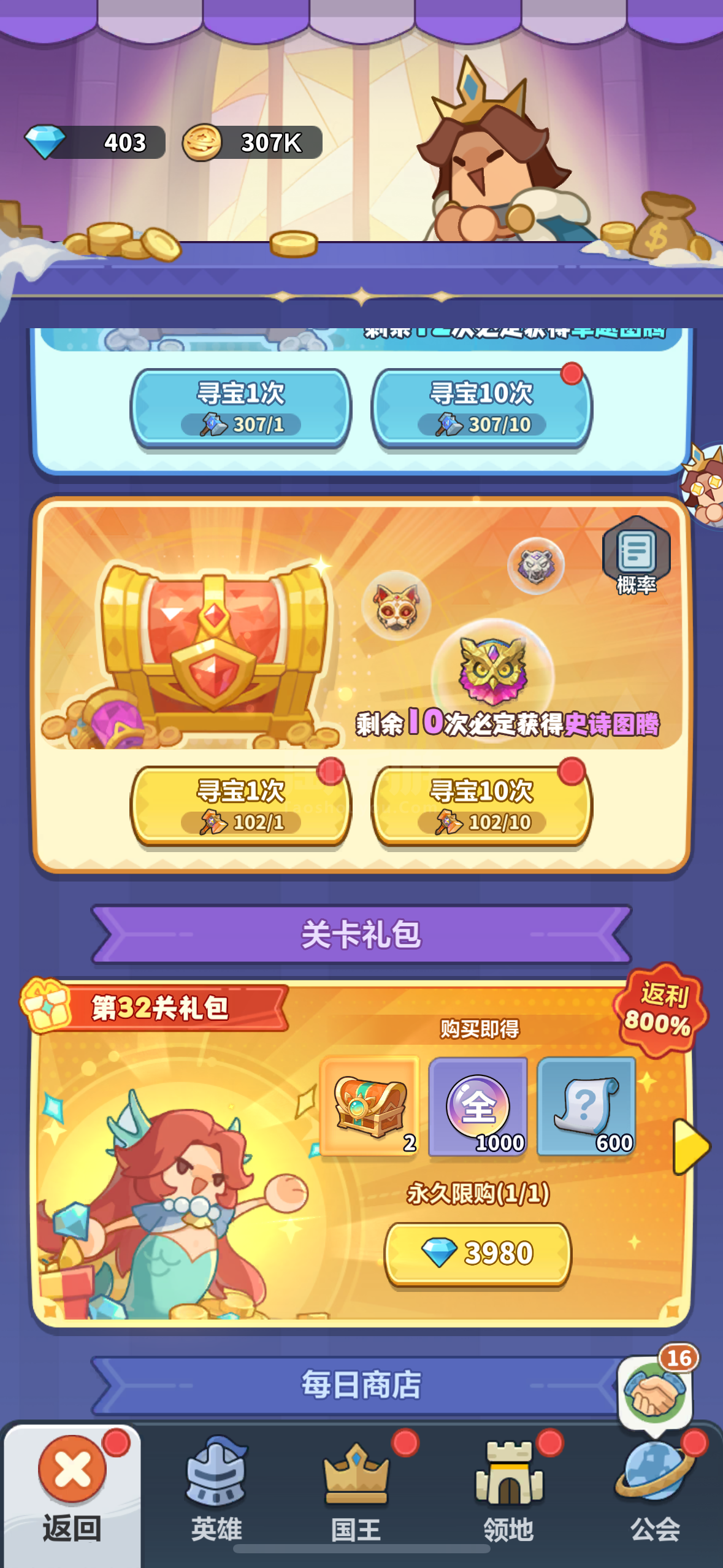View the mystery scroll 600 reward item
This screenshot has height=1568, width=723.
586,1106
